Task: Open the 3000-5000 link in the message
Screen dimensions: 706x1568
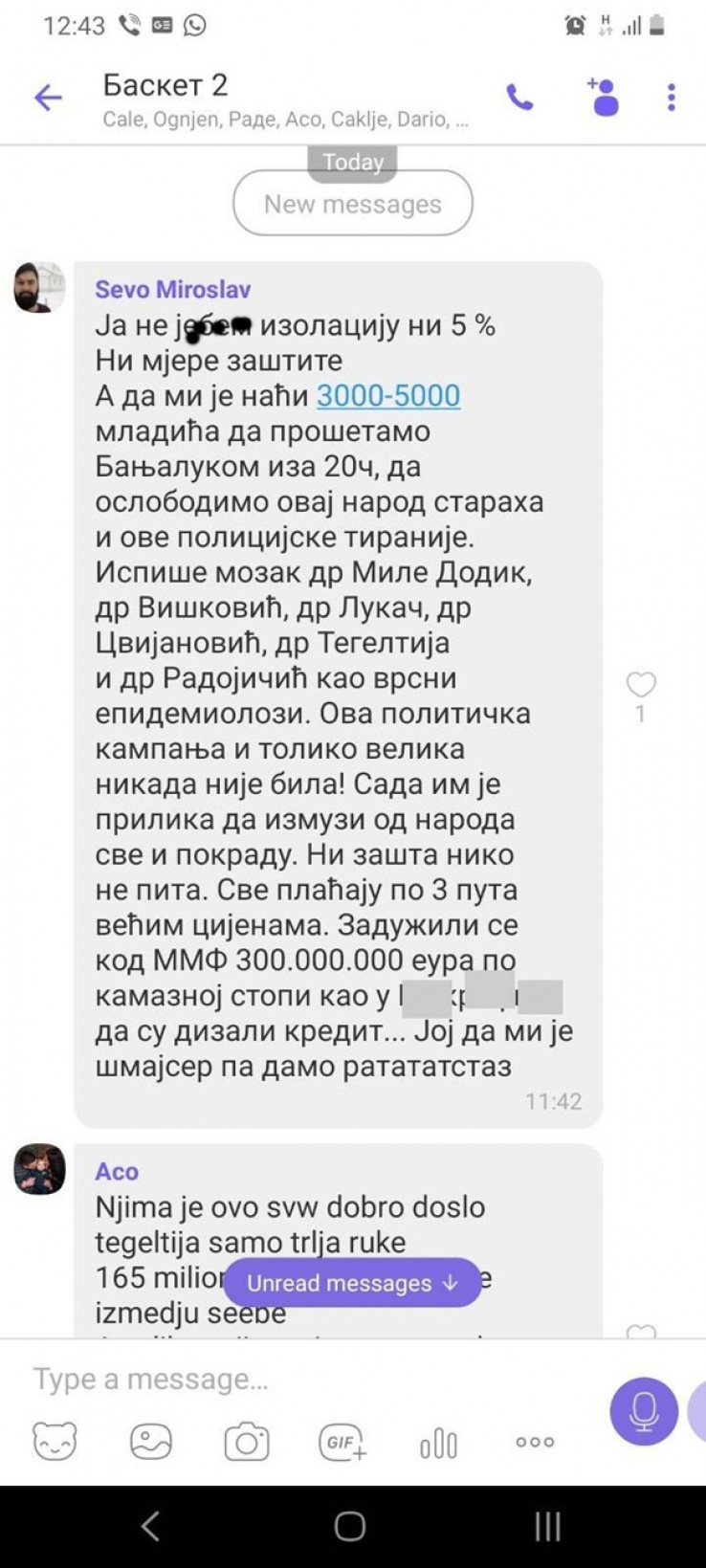Action: coord(388,395)
